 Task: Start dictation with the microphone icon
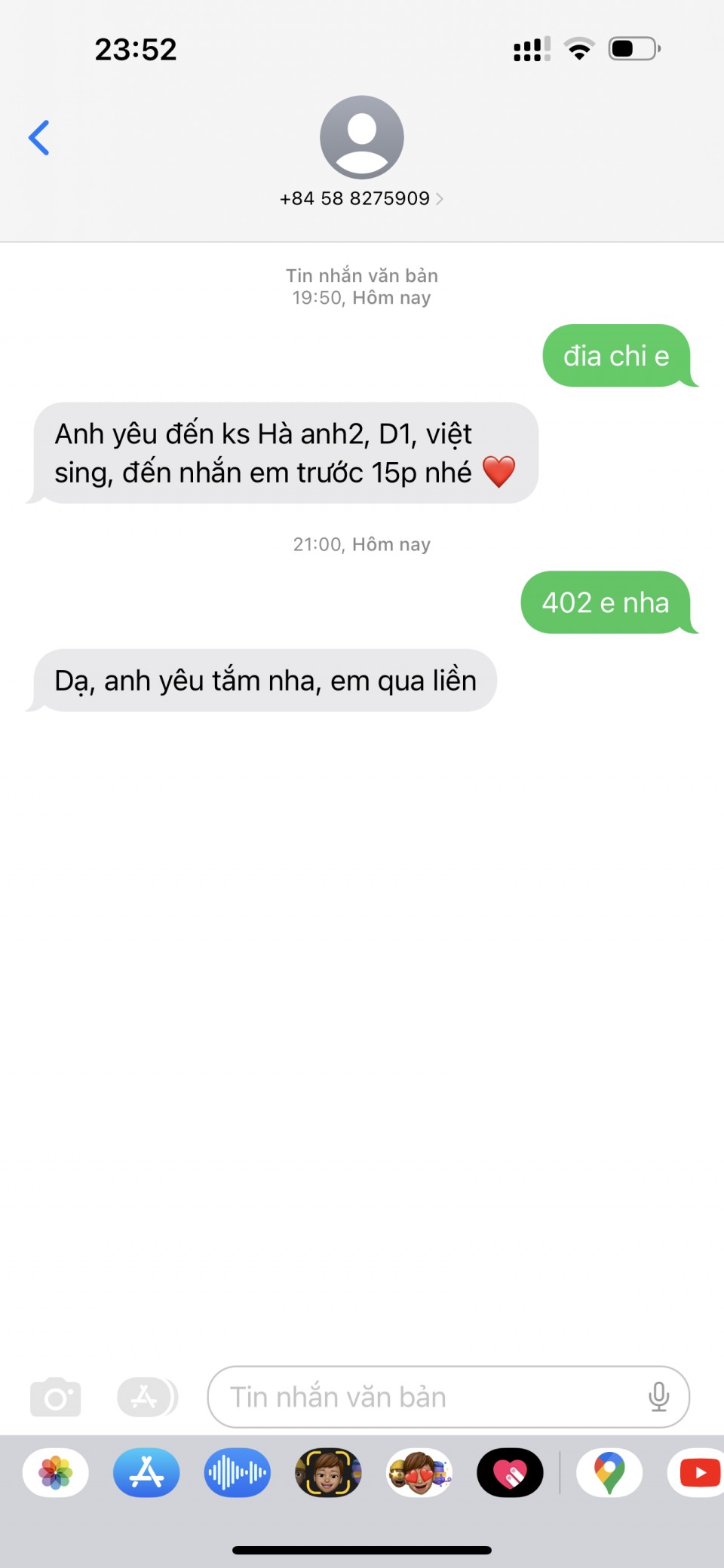pos(658,1397)
